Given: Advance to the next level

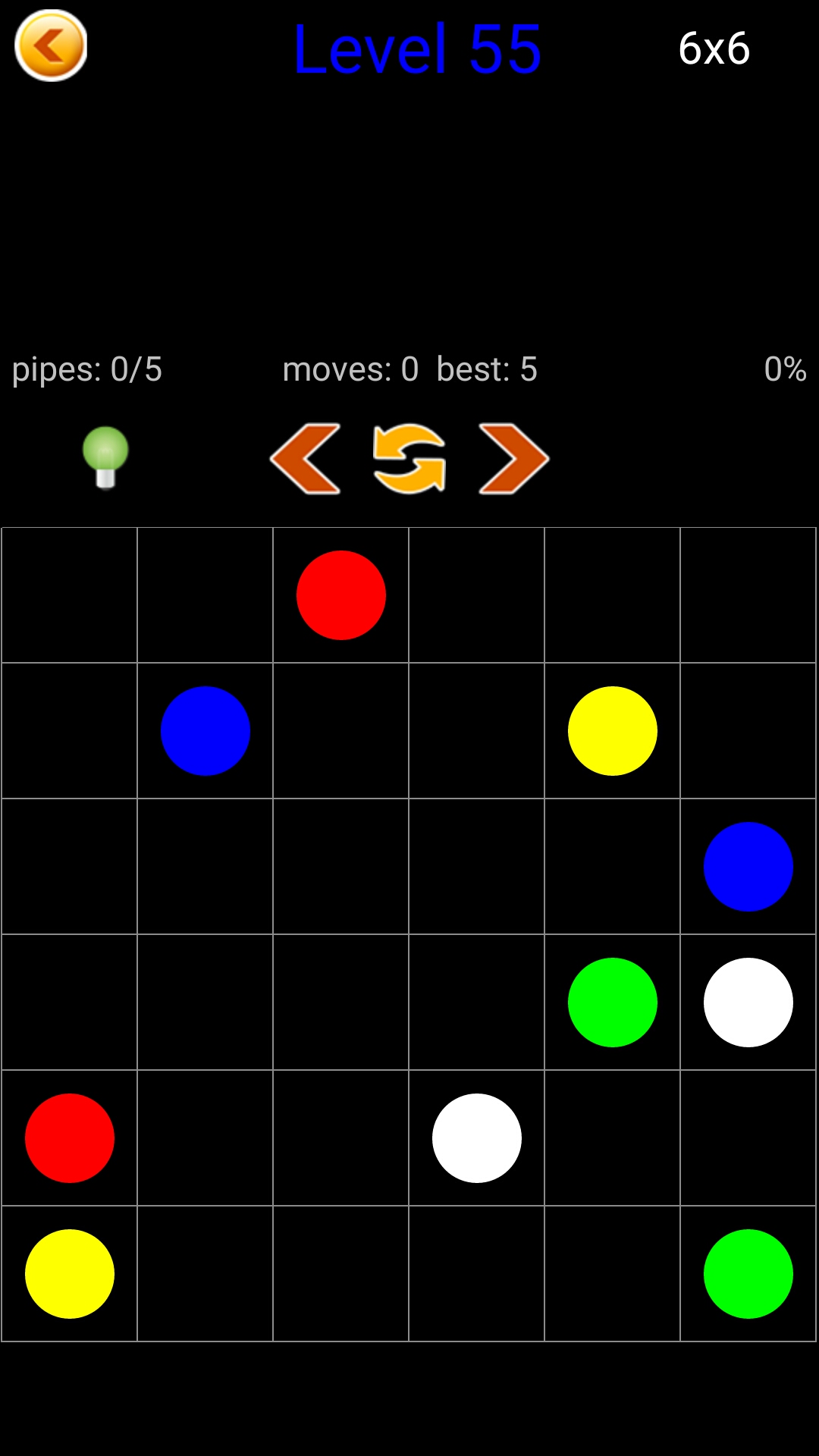Looking at the screenshot, I should click(x=513, y=459).
